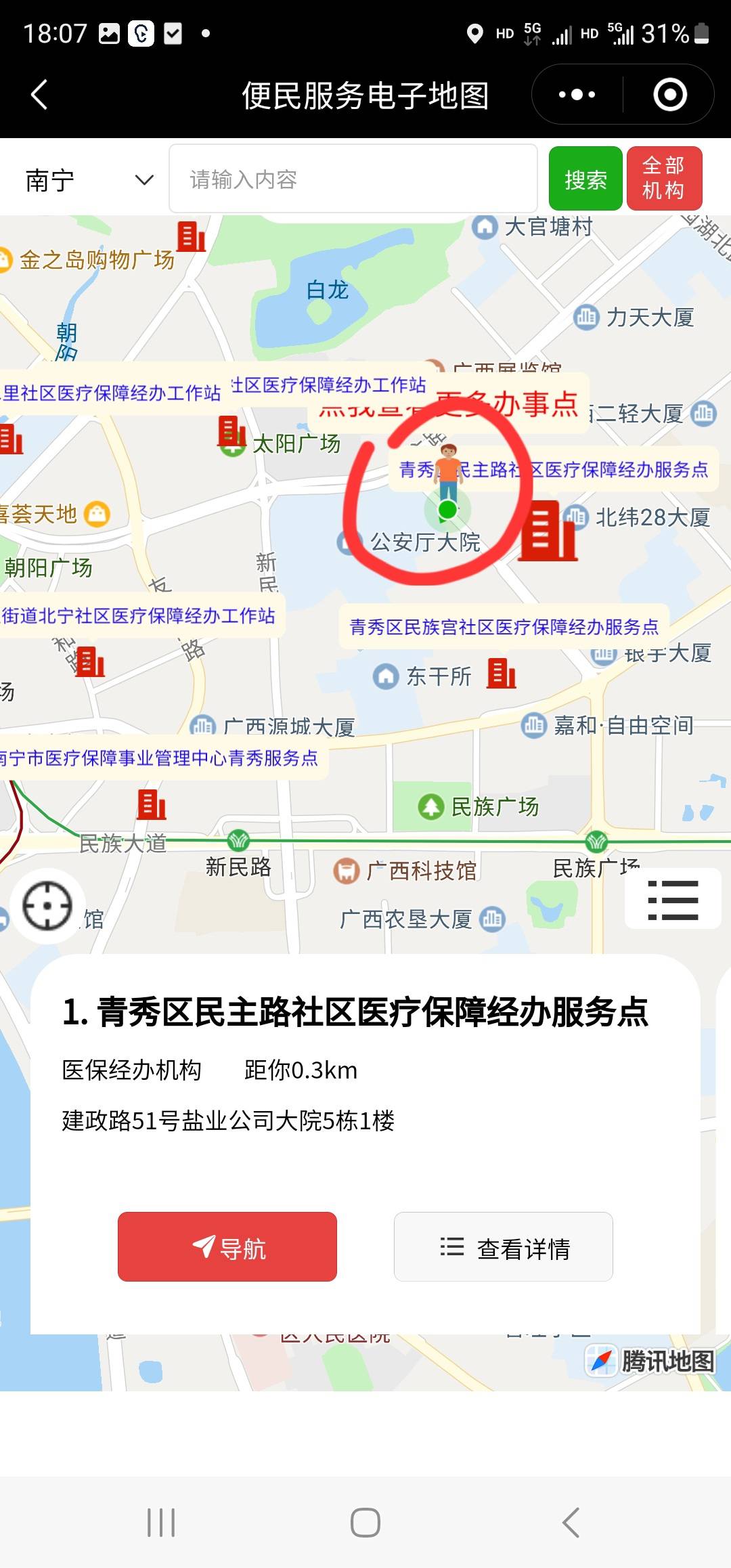Image resolution: width=731 pixels, height=1568 pixels.
Task: Select 南宁市医疗保障事业管理中心青秀服务点 map label
Action: pos(158,758)
